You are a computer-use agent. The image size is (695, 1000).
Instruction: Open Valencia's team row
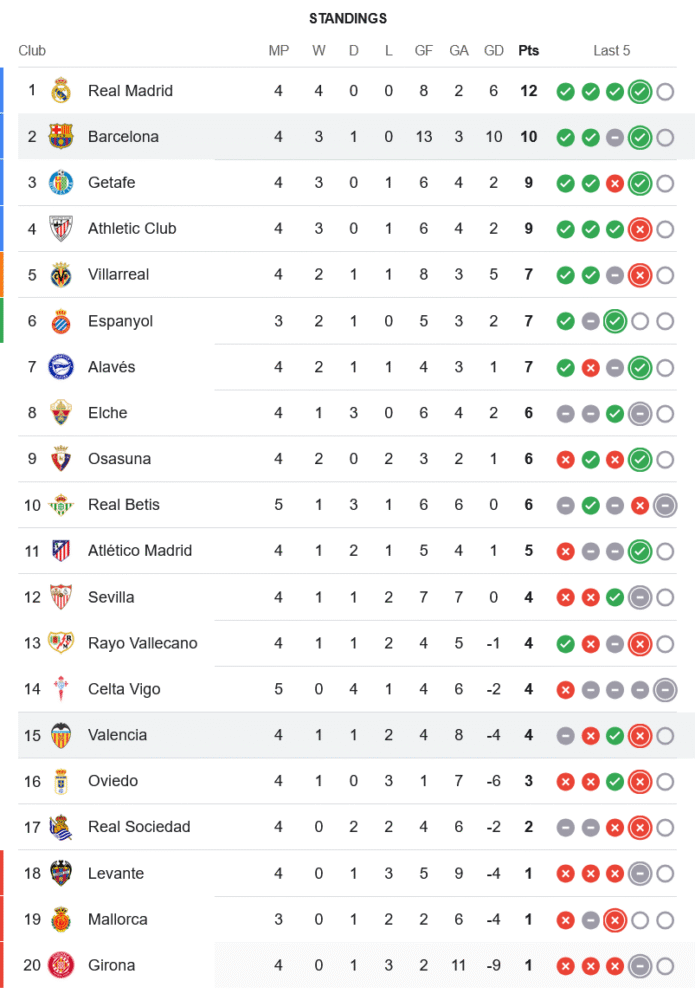tap(117, 735)
